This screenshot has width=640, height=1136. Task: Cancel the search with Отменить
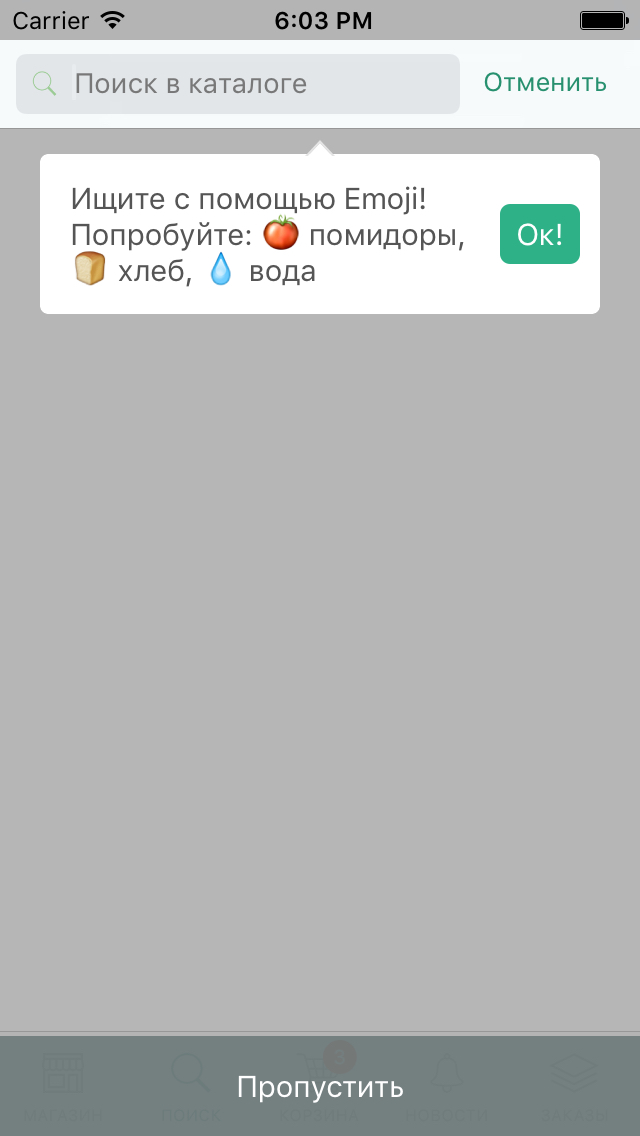tap(545, 83)
